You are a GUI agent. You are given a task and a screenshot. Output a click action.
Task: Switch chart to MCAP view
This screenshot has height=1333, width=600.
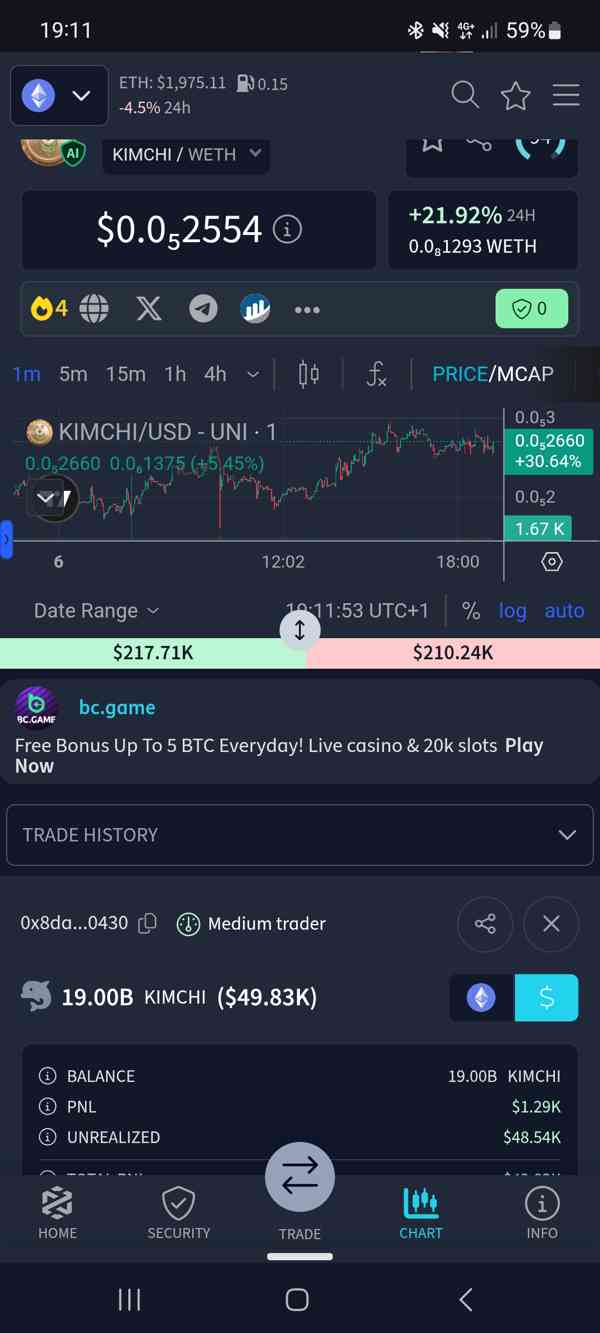[x=526, y=374]
